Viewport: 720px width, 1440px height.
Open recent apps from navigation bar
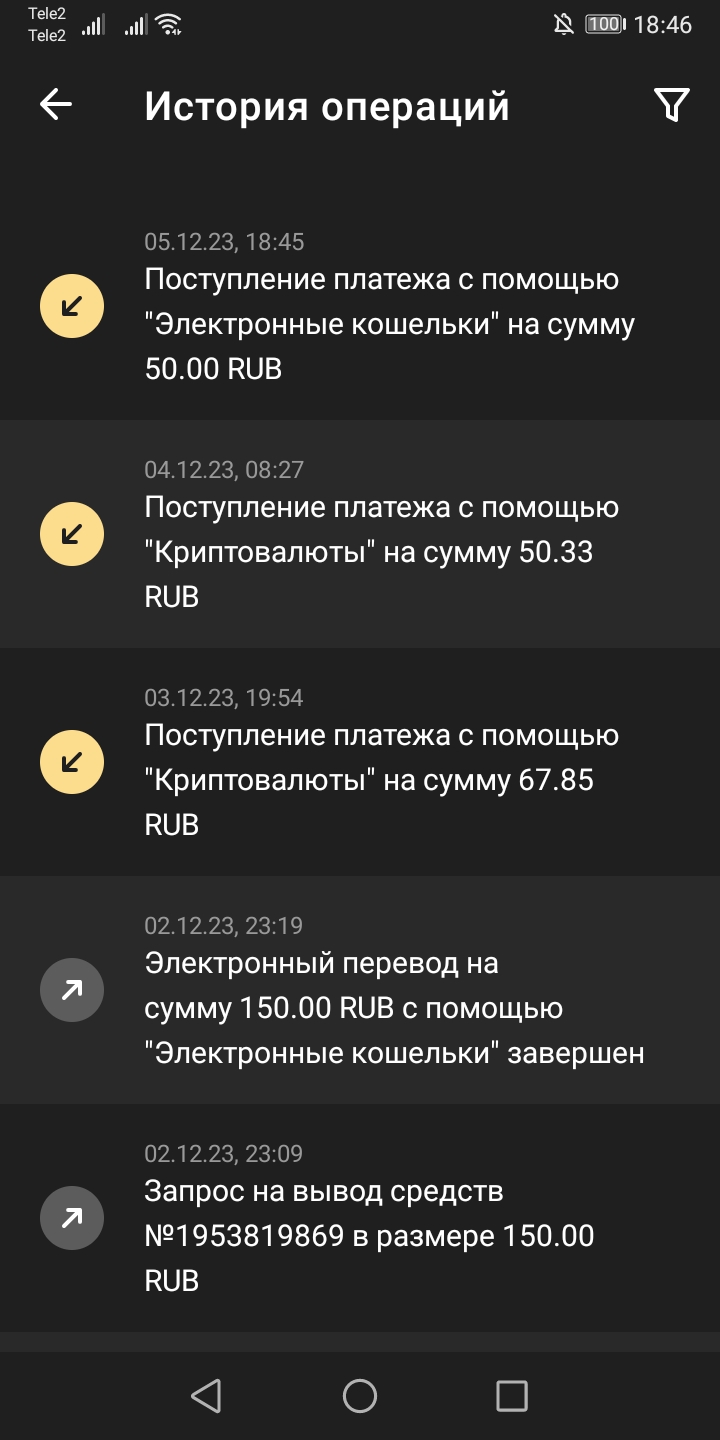tap(511, 1396)
